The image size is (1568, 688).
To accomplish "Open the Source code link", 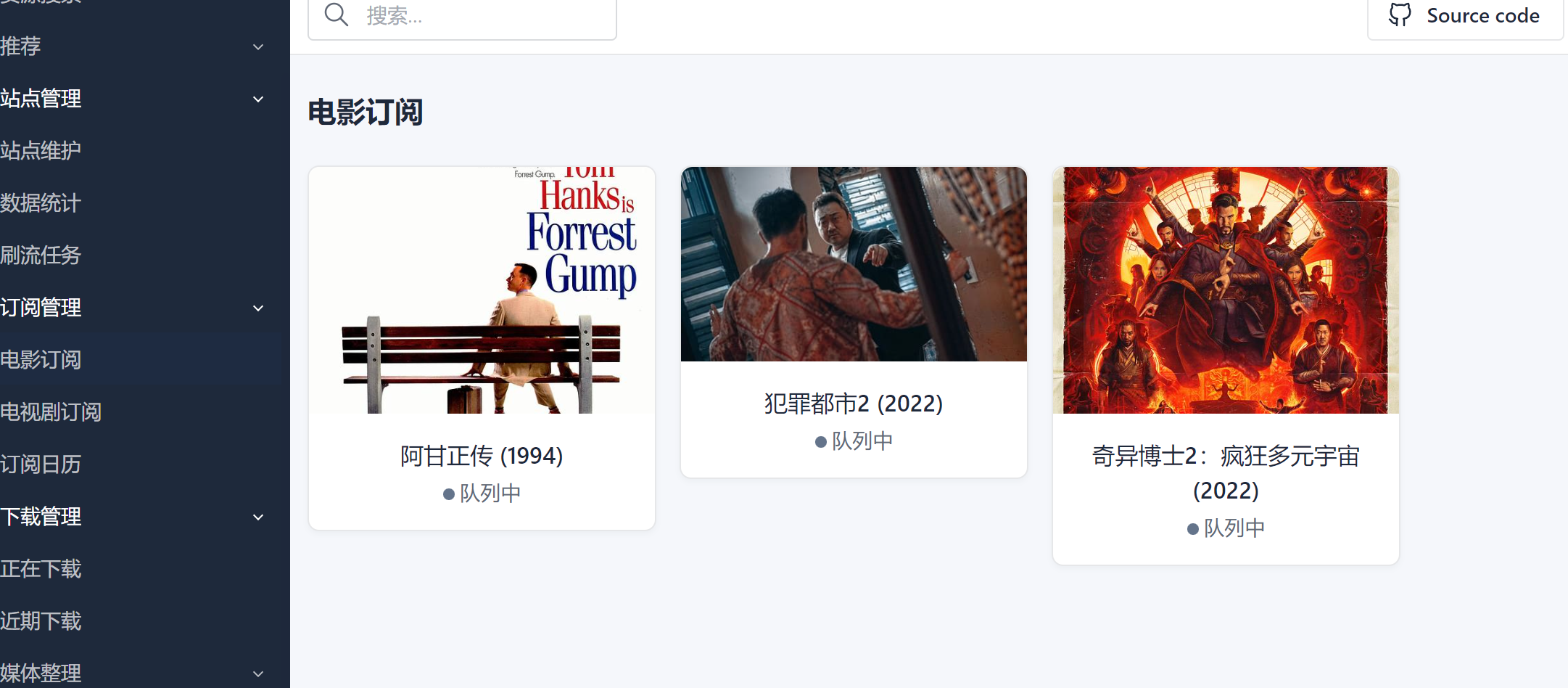I will tap(1465, 16).
